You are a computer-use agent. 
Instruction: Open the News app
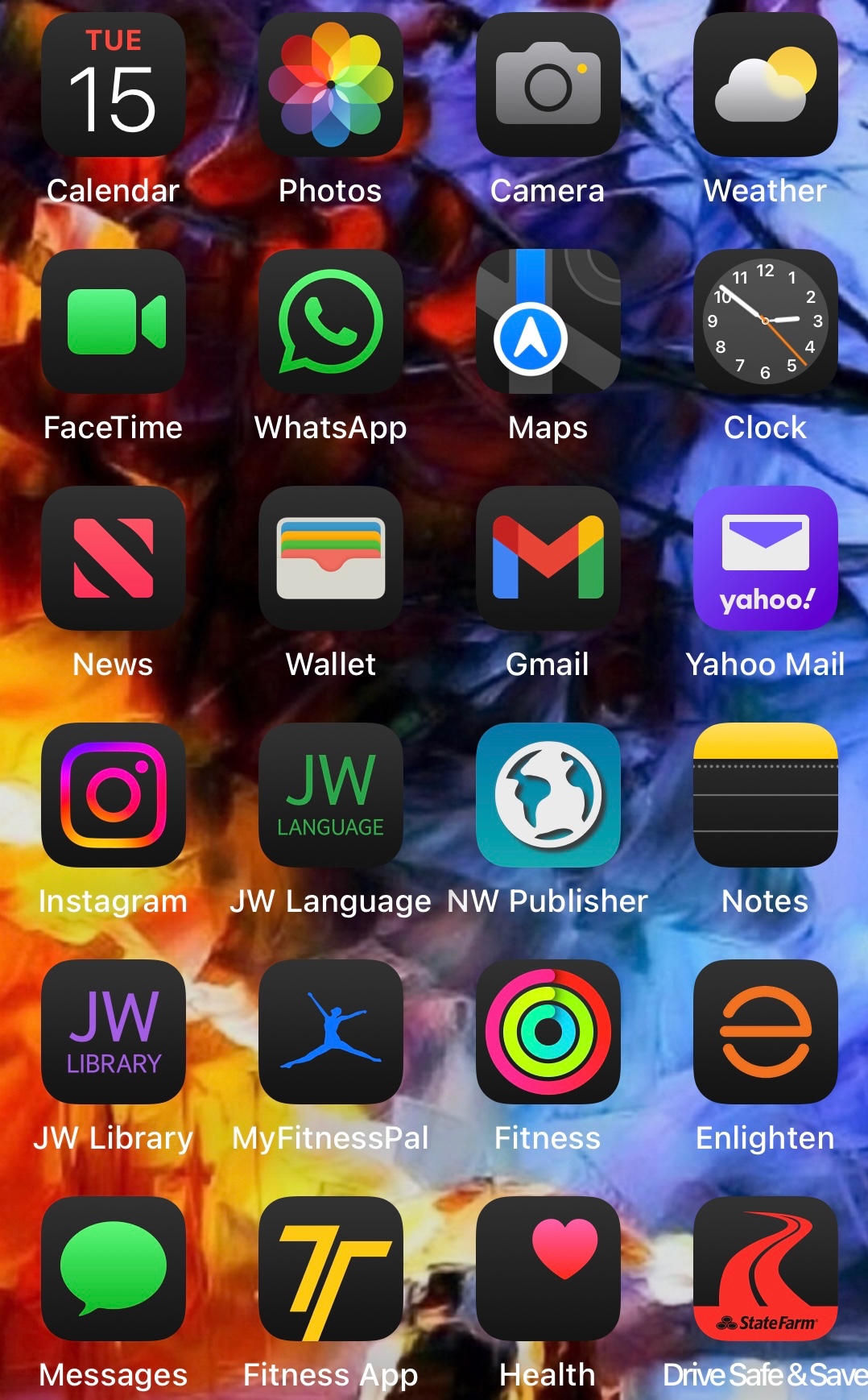coord(114,558)
